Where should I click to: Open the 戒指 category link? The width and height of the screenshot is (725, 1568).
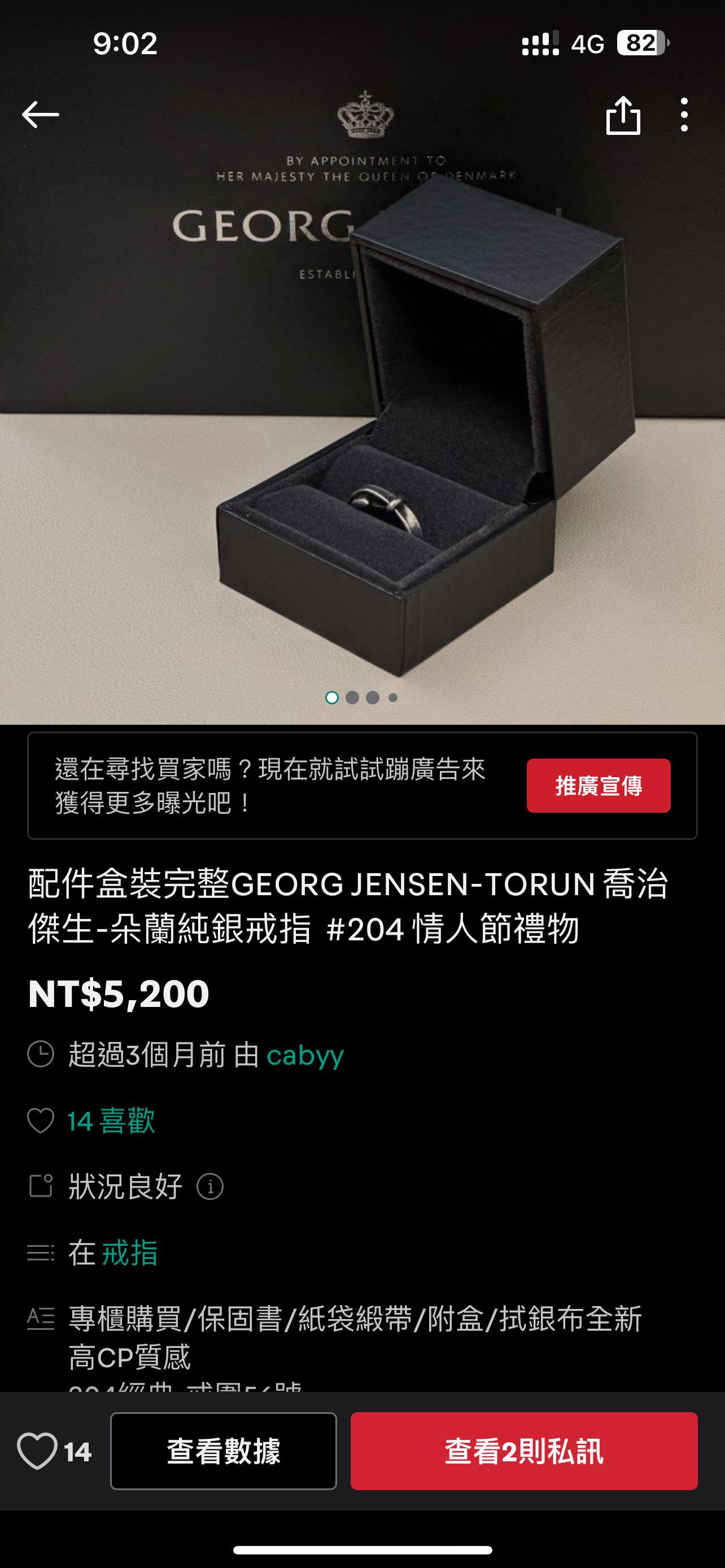tap(130, 1252)
